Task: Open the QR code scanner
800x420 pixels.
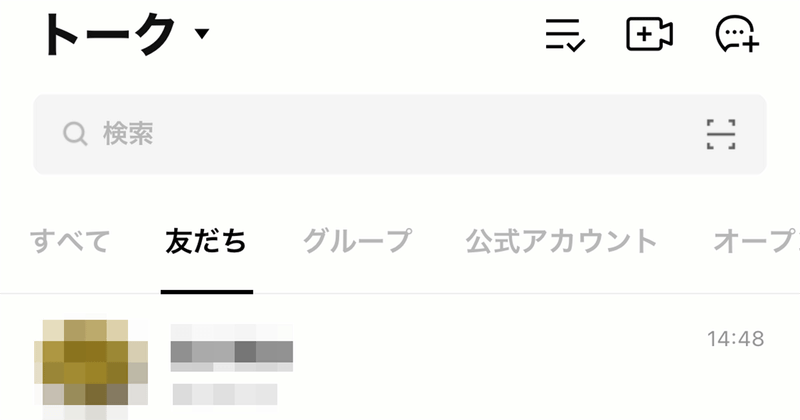Action: coord(720,134)
